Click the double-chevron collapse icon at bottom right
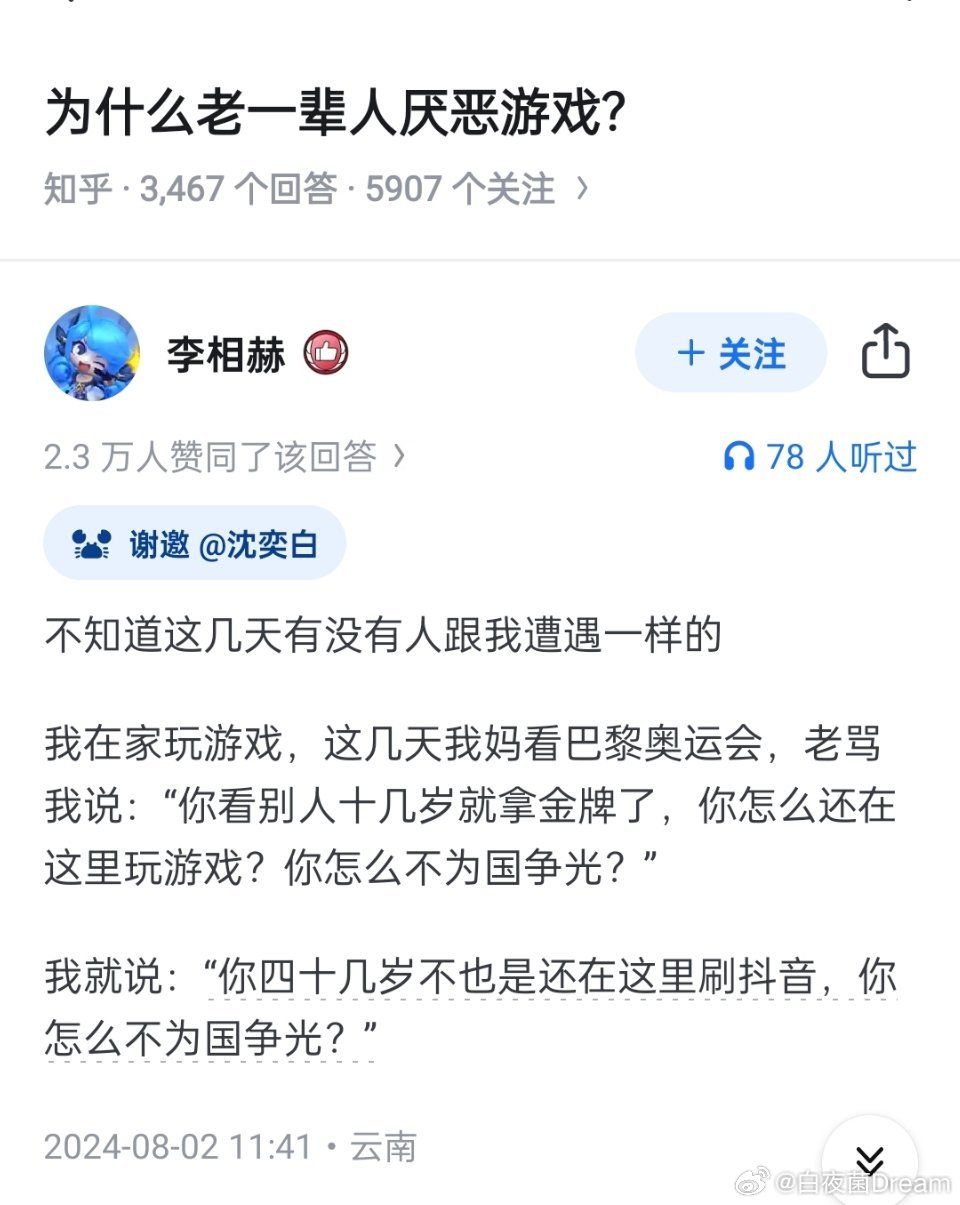Image resolution: width=960 pixels, height=1205 pixels. [x=869, y=1162]
